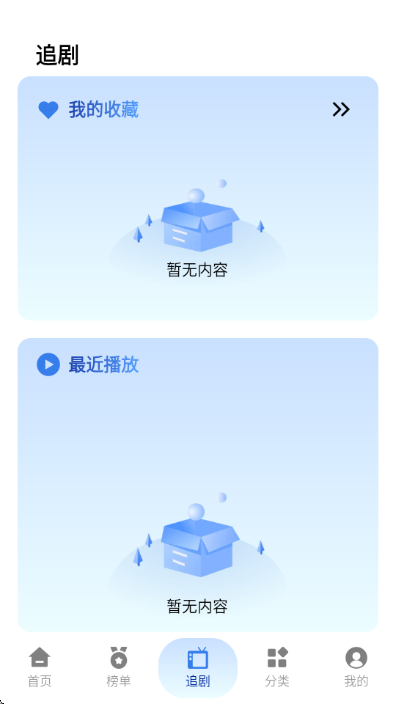This screenshot has width=396, height=704.
Task: Go to the 分类 categories tab
Action: 277,668
